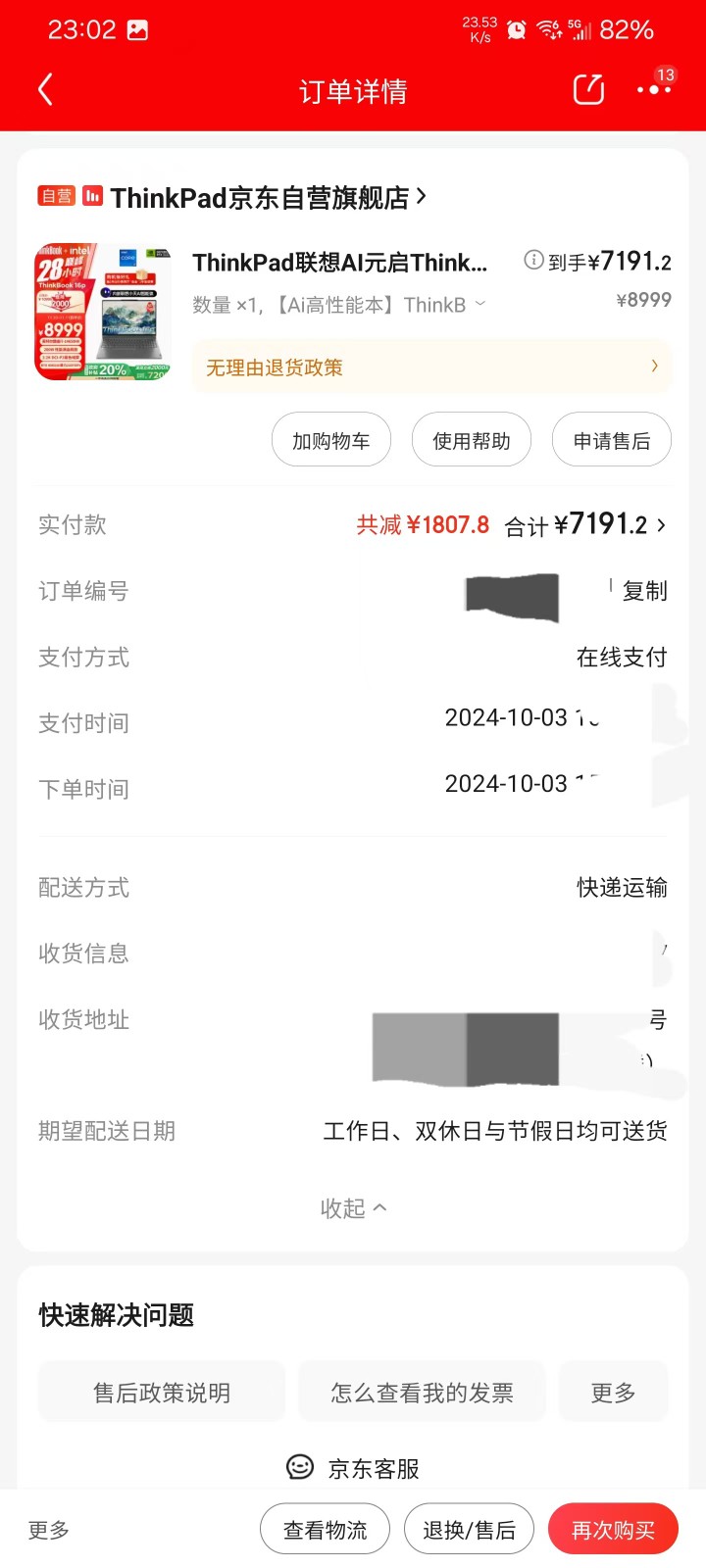View 无理由退货政策 details
Image resolution: width=706 pixels, height=1568 pixels.
tap(431, 367)
